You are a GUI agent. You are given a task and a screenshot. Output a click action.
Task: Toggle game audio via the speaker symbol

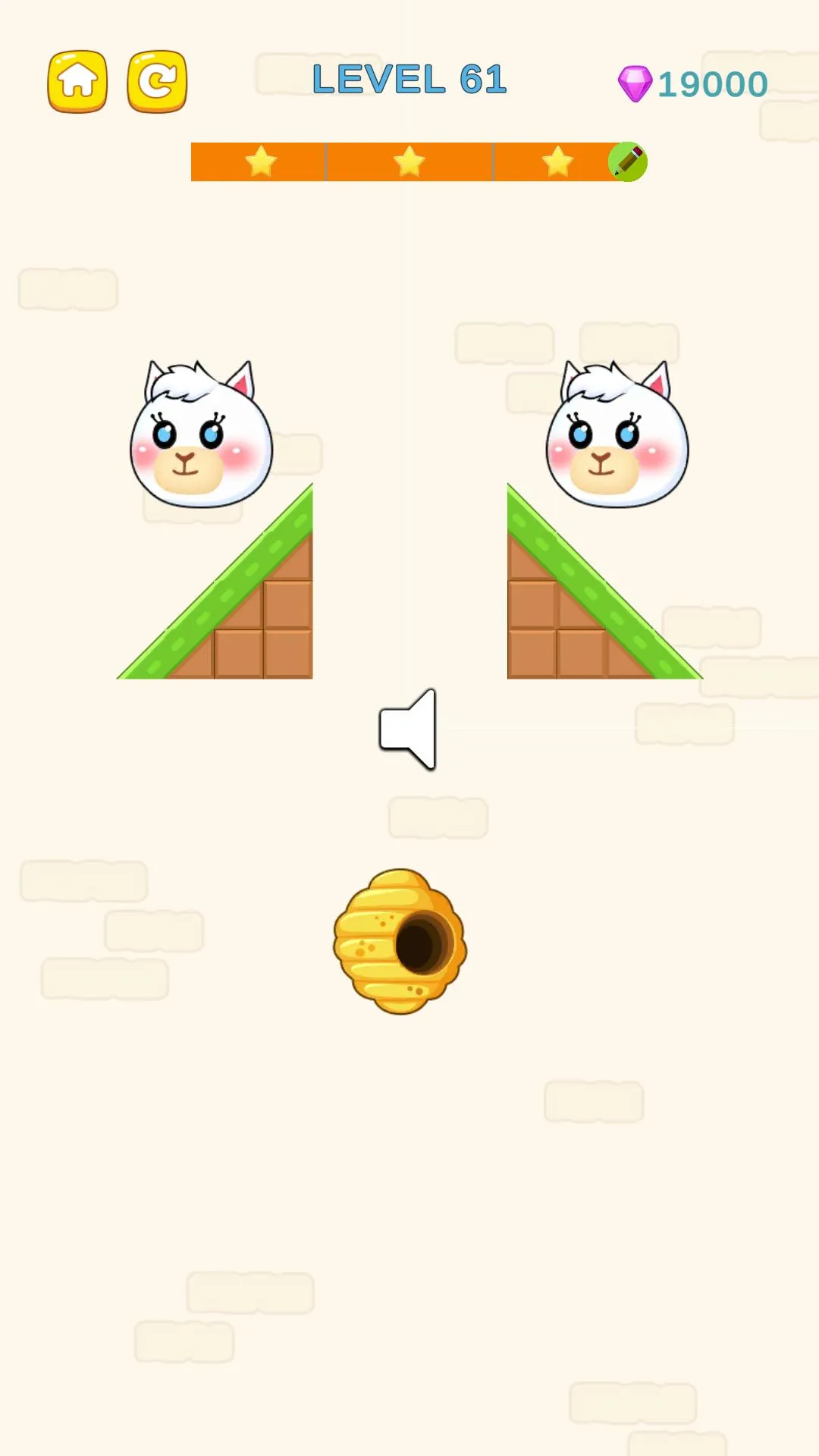coord(408,730)
